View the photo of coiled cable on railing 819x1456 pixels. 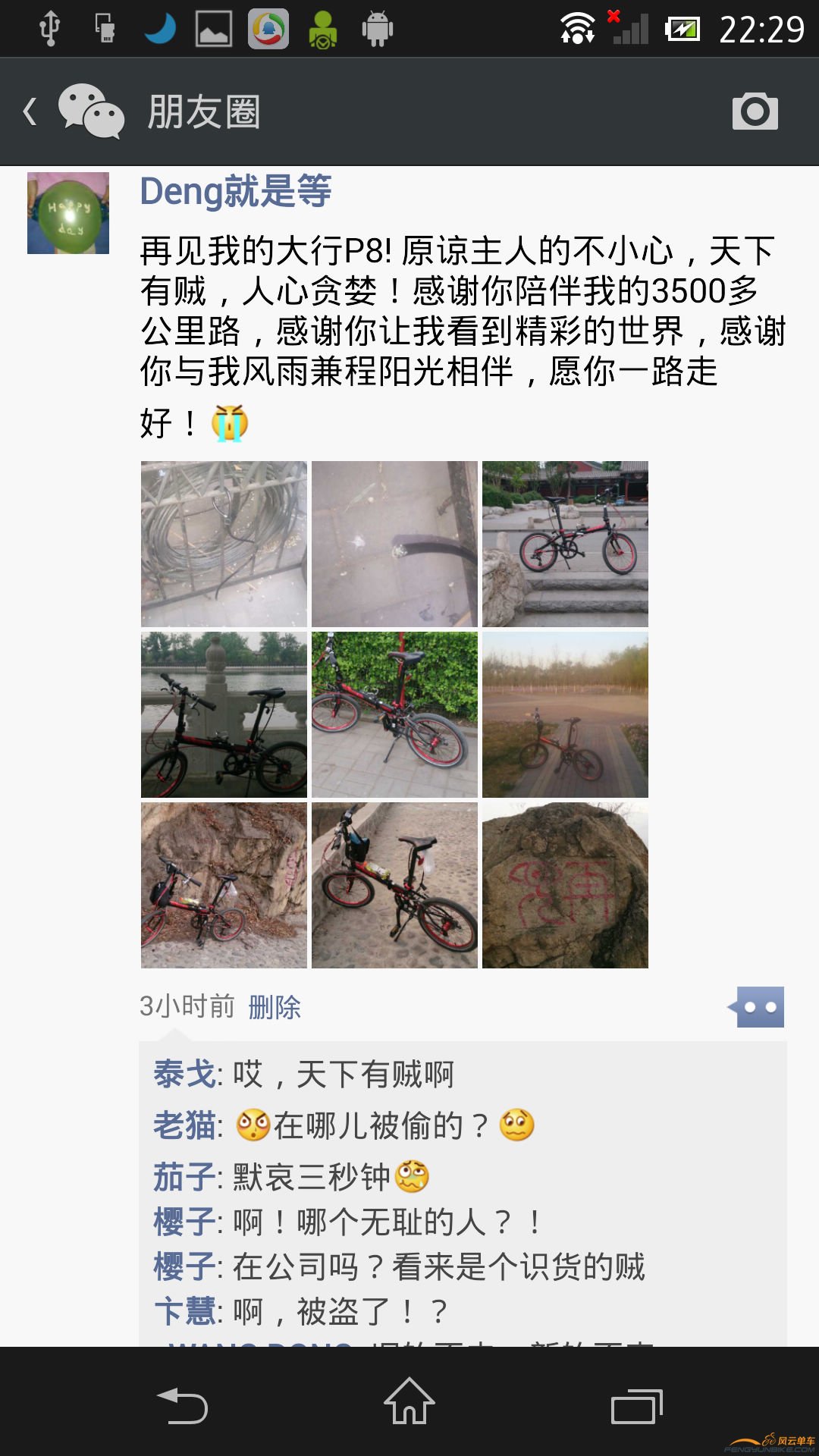224,544
